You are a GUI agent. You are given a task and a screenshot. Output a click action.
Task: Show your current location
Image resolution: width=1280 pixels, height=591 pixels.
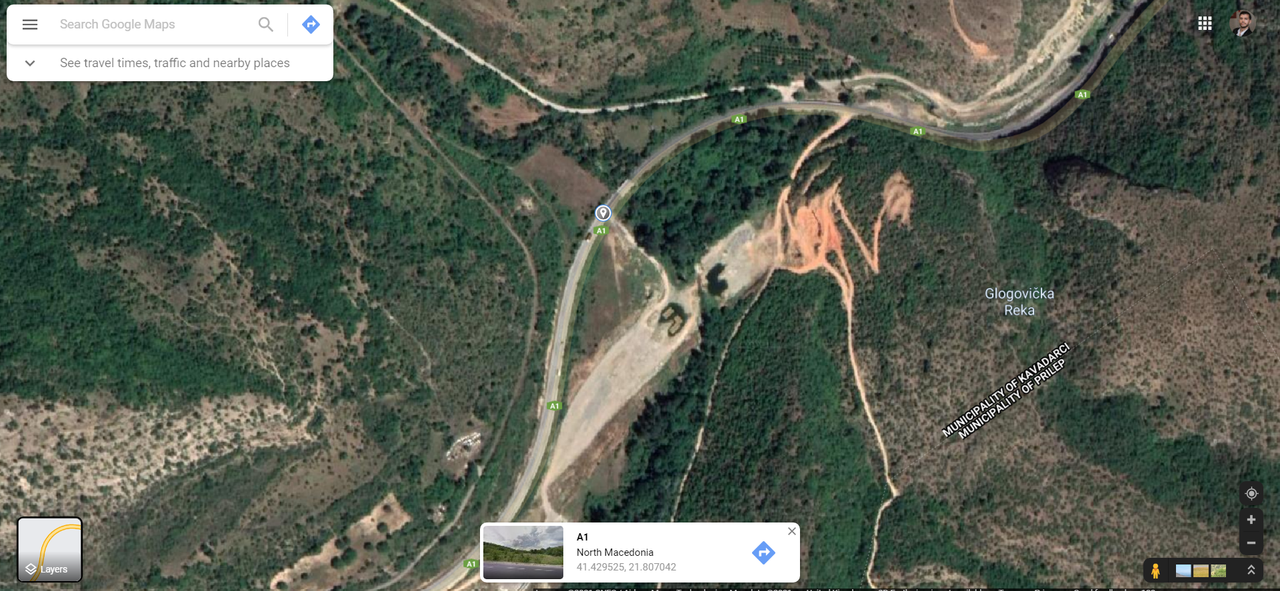[1251, 494]
